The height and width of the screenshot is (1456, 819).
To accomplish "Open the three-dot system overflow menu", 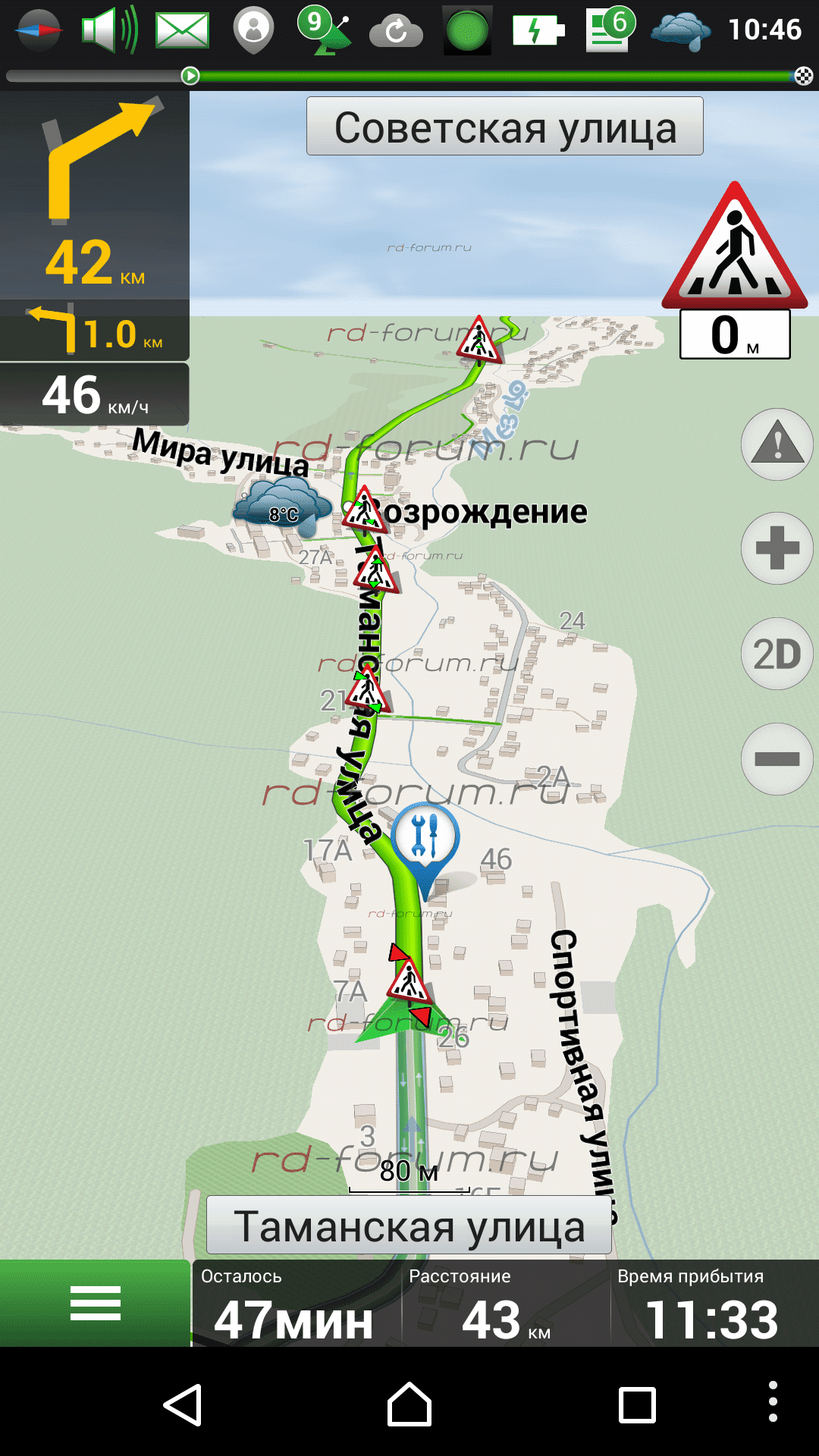I will pos(773,1401).
